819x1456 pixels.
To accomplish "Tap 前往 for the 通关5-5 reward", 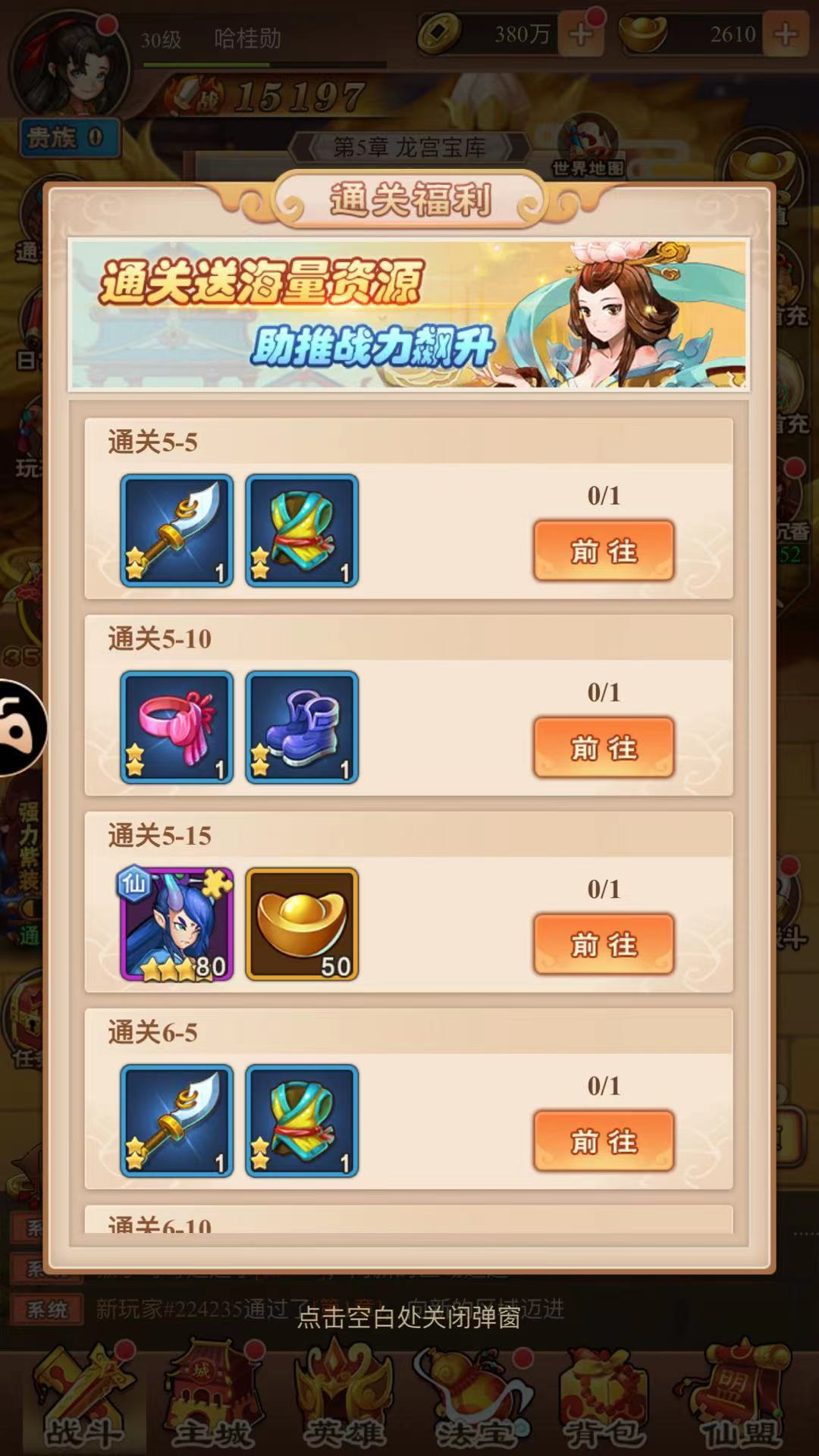I will 604,551.
